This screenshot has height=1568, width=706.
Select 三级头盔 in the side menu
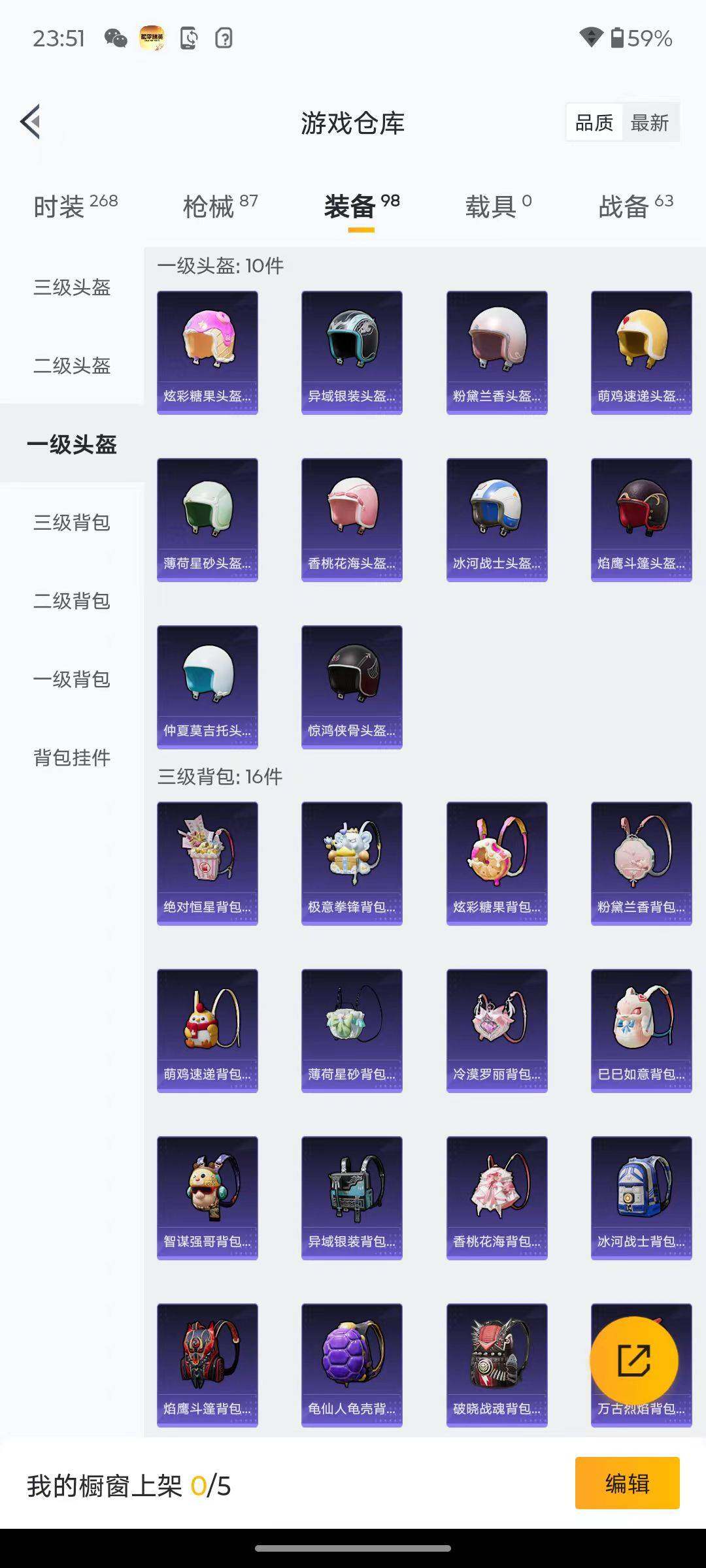(x=72, y=287)
